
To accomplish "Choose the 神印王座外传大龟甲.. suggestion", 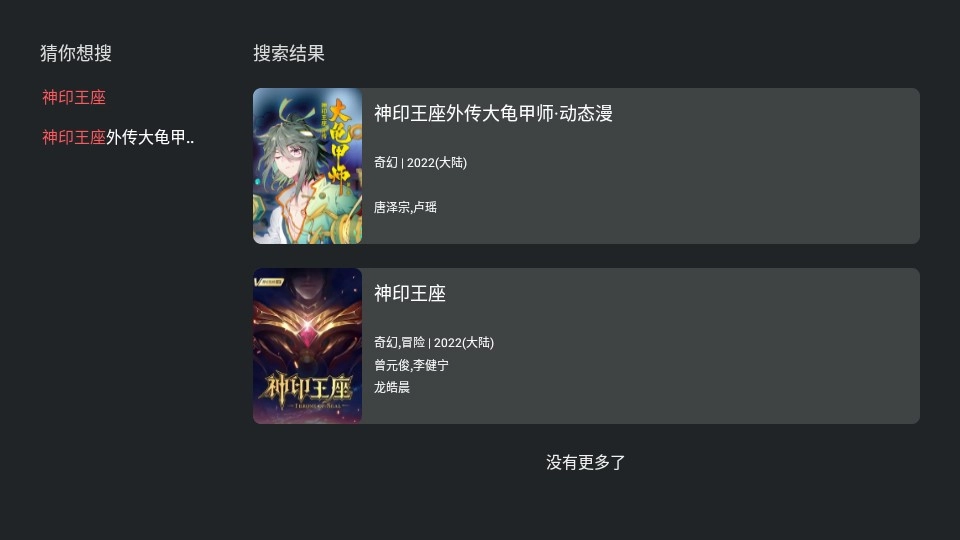I will [x=118, y=137].
